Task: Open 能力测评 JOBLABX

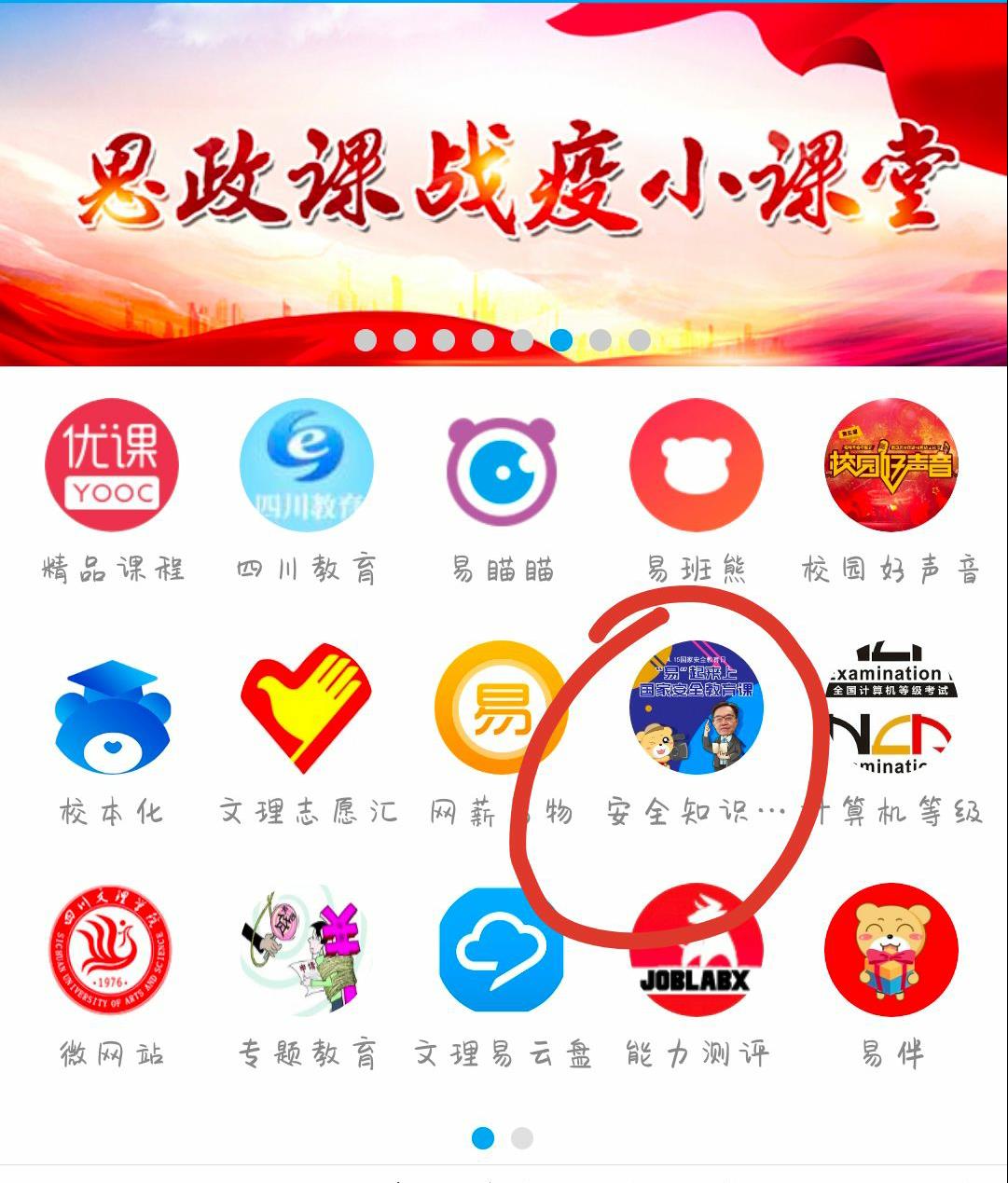Action: pos(696,950)
